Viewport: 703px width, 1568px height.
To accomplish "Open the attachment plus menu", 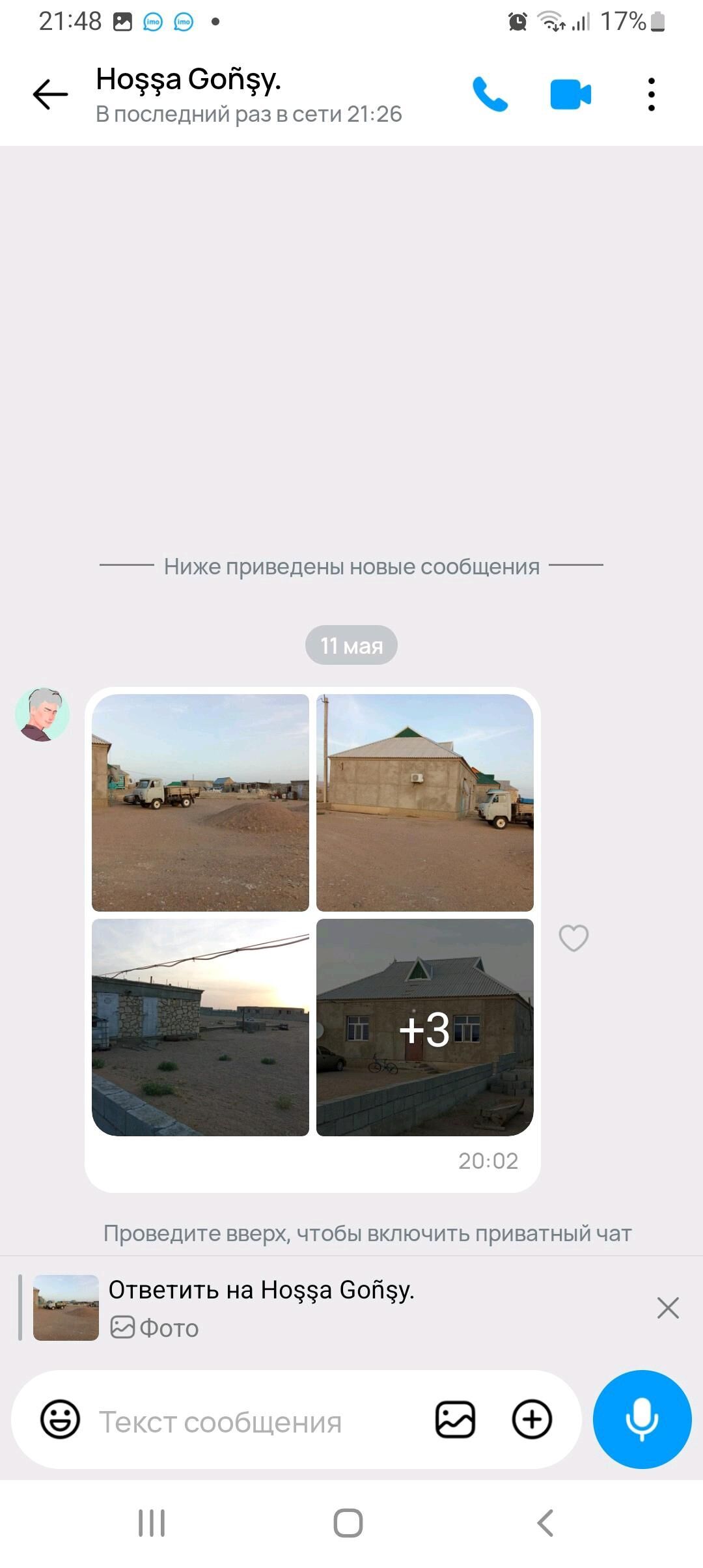I will tap(532, 1420).
